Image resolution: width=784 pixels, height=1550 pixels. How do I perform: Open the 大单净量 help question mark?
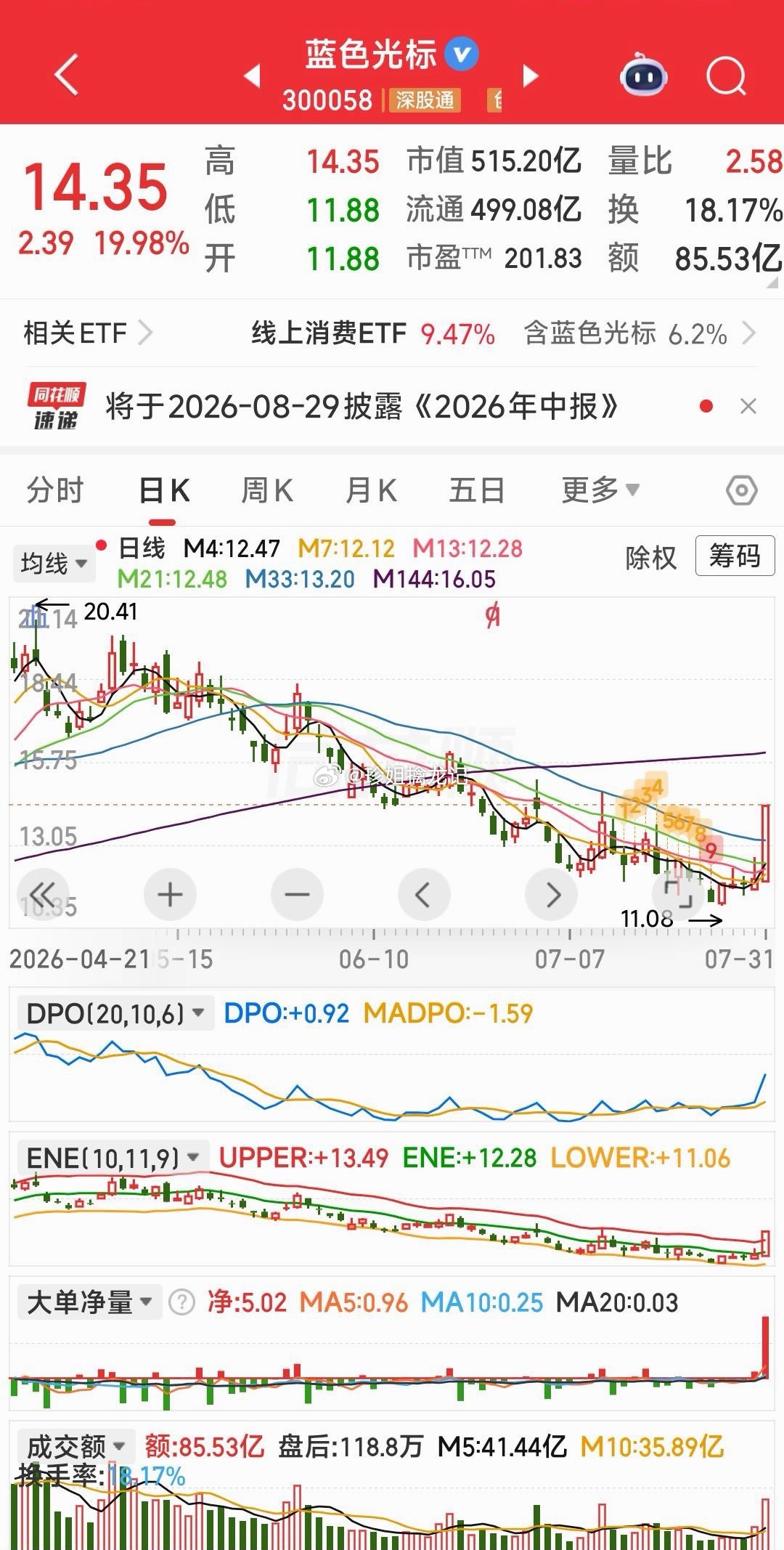(x=181, y=1302)
